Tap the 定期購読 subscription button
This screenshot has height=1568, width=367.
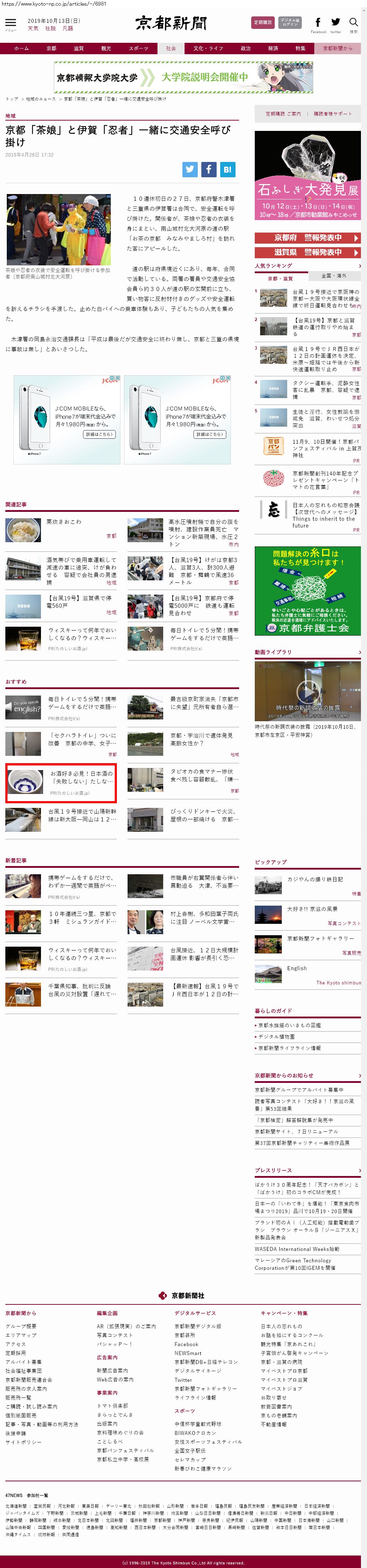pos(263,22)
